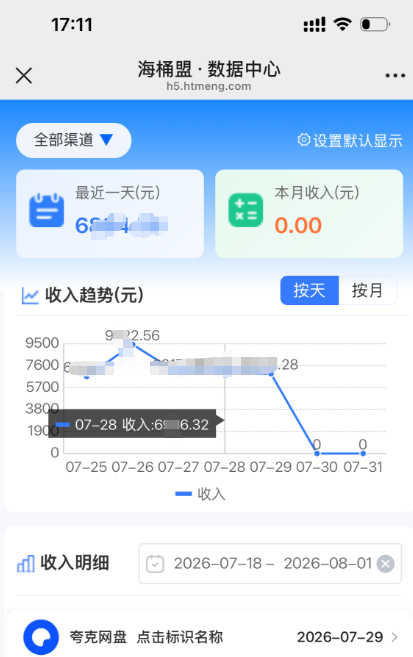This screenshot has width=413, height=657.
Task: Open 设置默认显示 settings
Action: click(x=350, y=140)
